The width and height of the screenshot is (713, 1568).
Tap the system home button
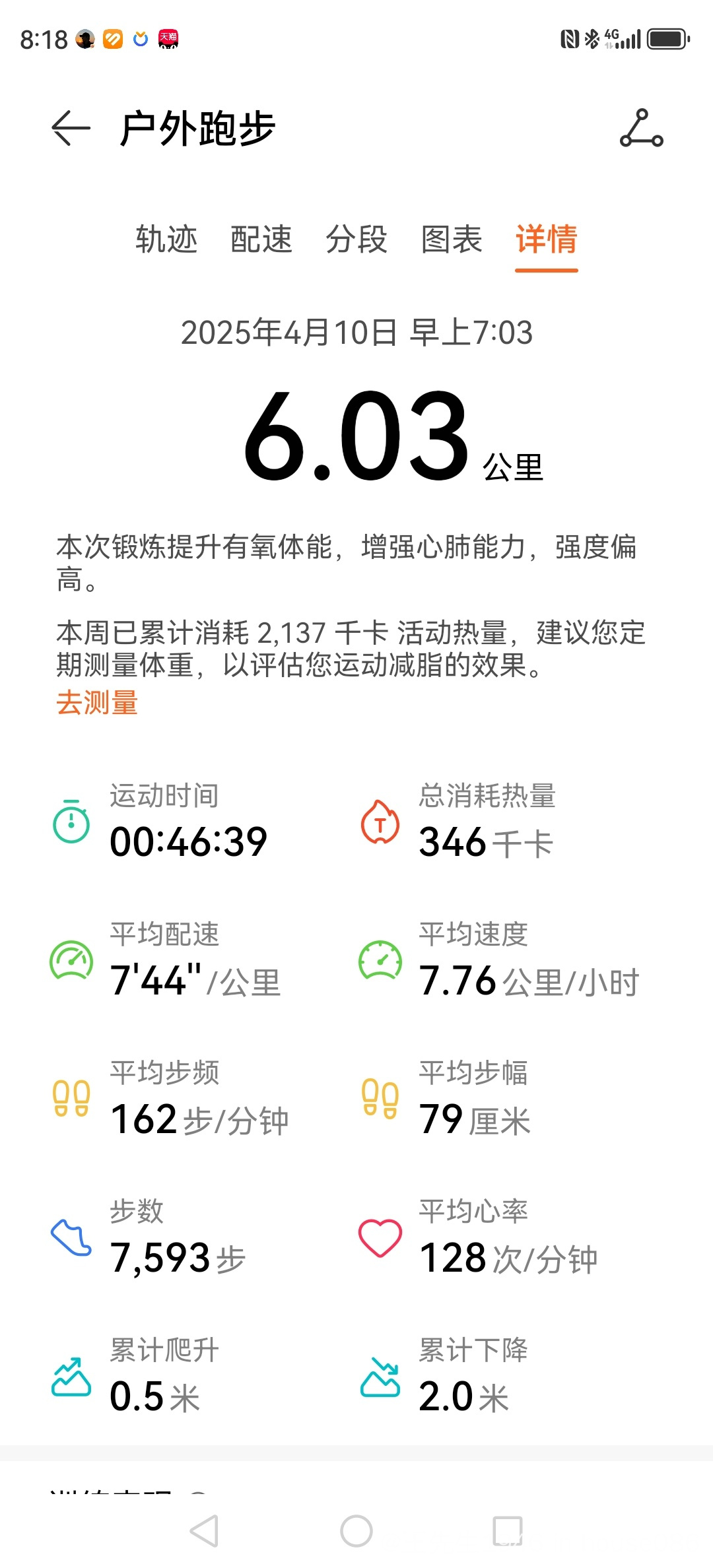click(356, 1531)
